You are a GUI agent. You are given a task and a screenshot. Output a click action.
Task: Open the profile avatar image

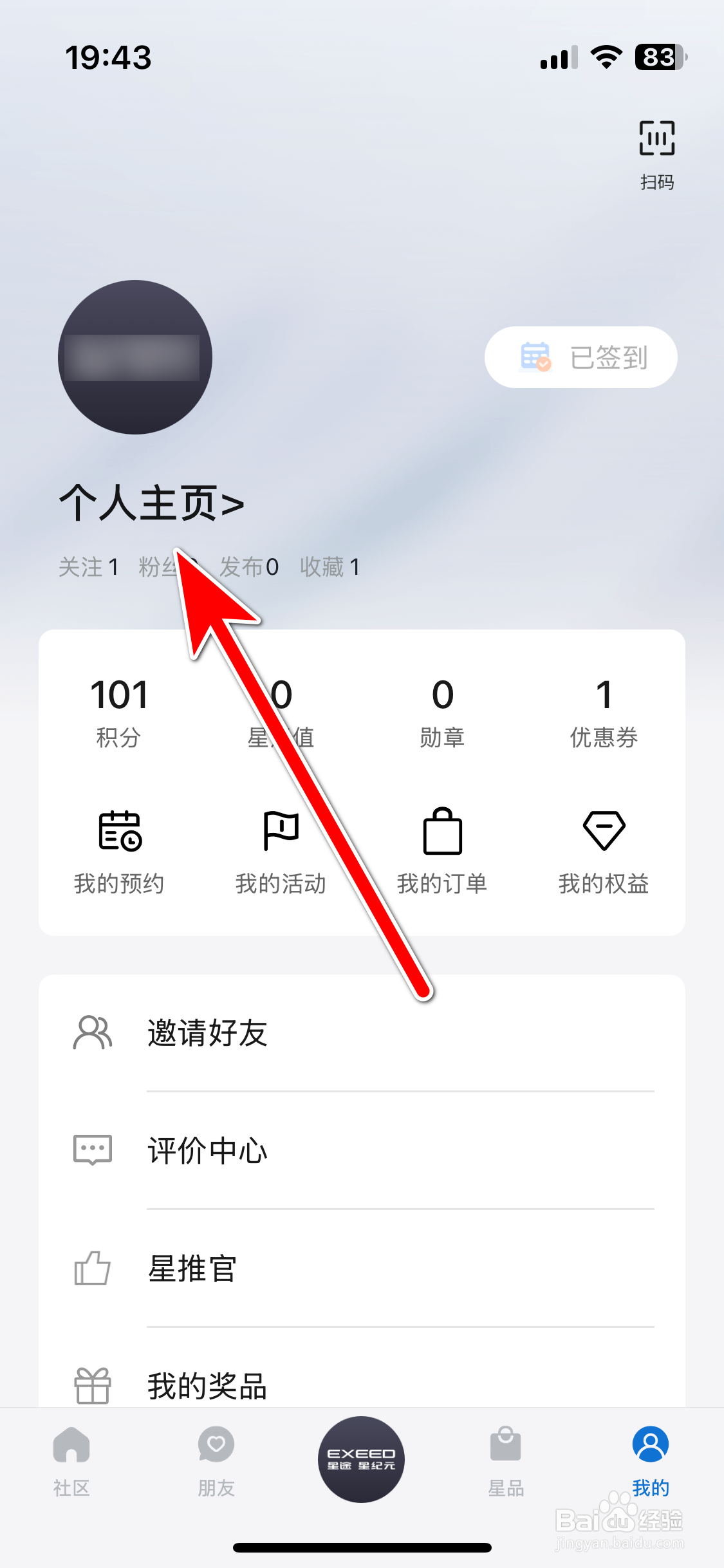click(136, 357)
